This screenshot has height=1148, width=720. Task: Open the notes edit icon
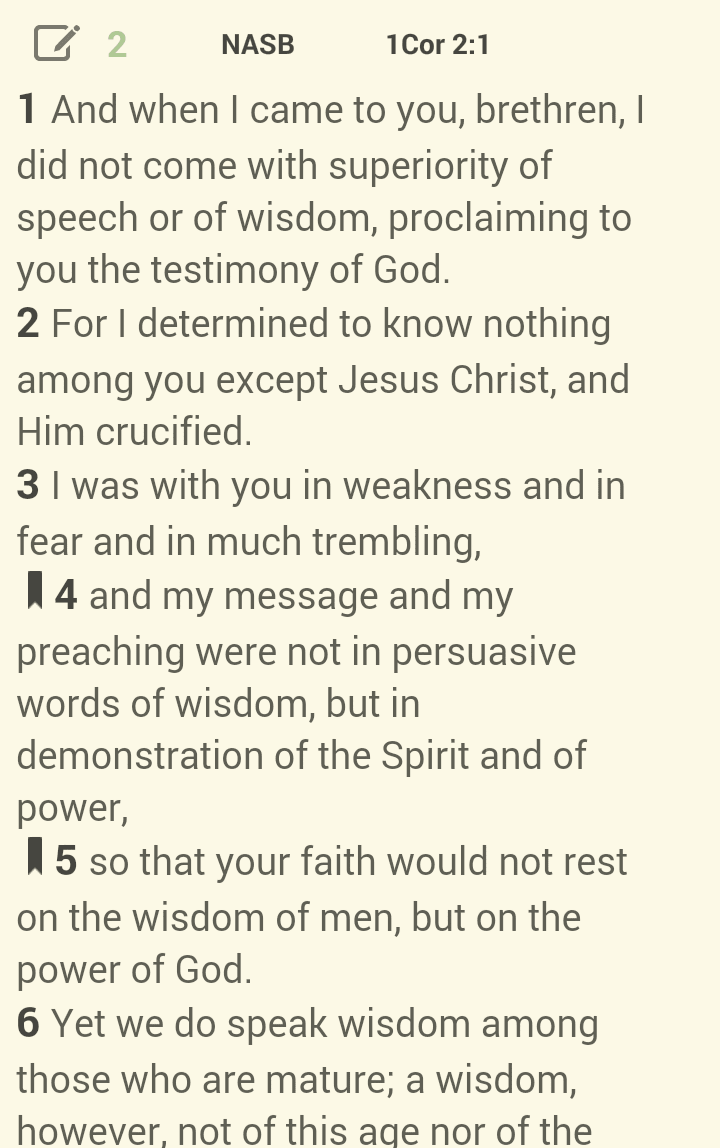click(56, 43)
